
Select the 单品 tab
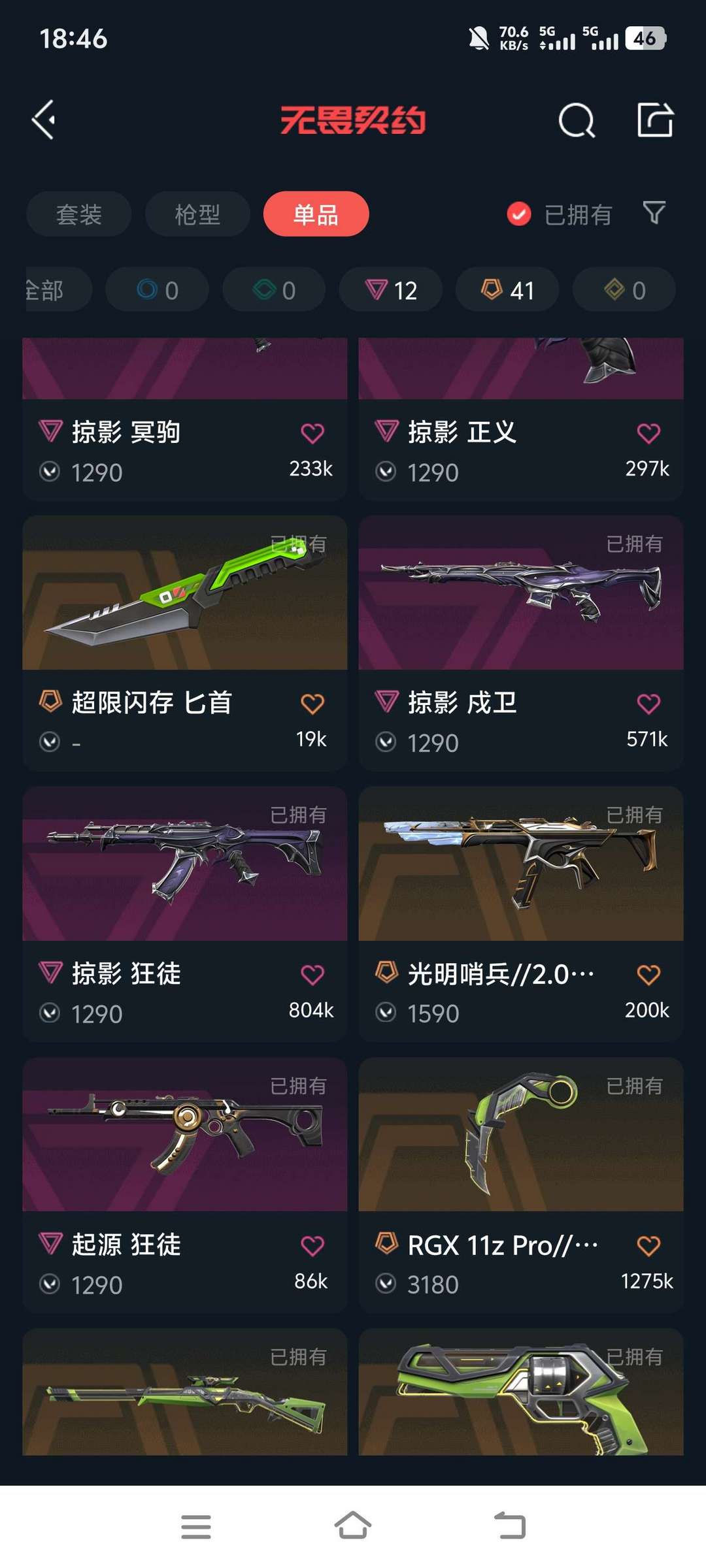point(316,214)
